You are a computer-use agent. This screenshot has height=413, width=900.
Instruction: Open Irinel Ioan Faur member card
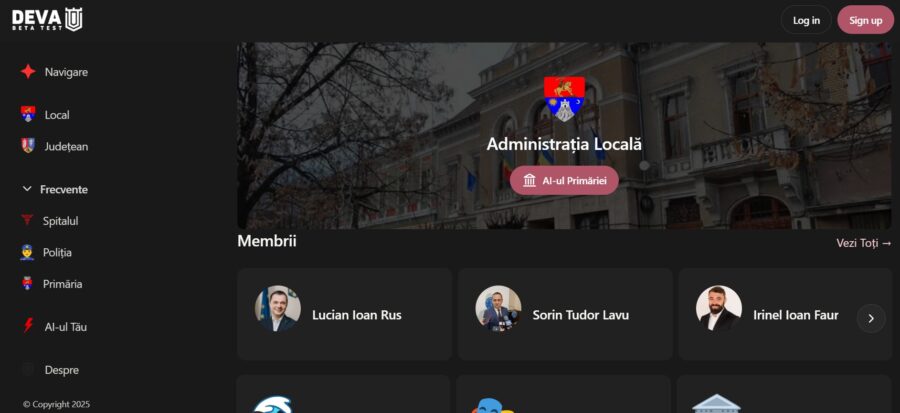770,314
